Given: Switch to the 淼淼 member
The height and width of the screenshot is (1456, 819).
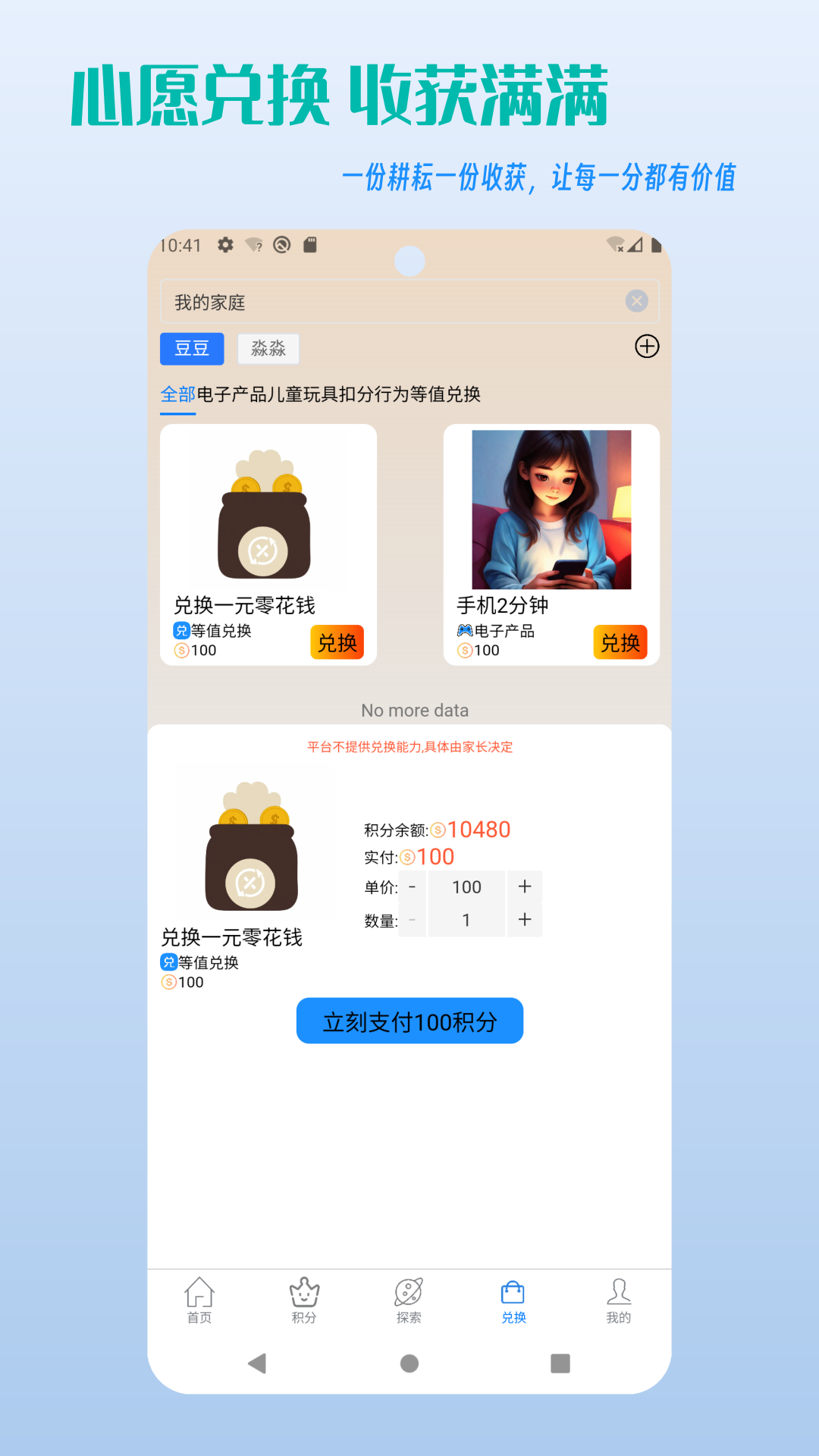Looking at the screenshot, I should click(x=269, y=349).
